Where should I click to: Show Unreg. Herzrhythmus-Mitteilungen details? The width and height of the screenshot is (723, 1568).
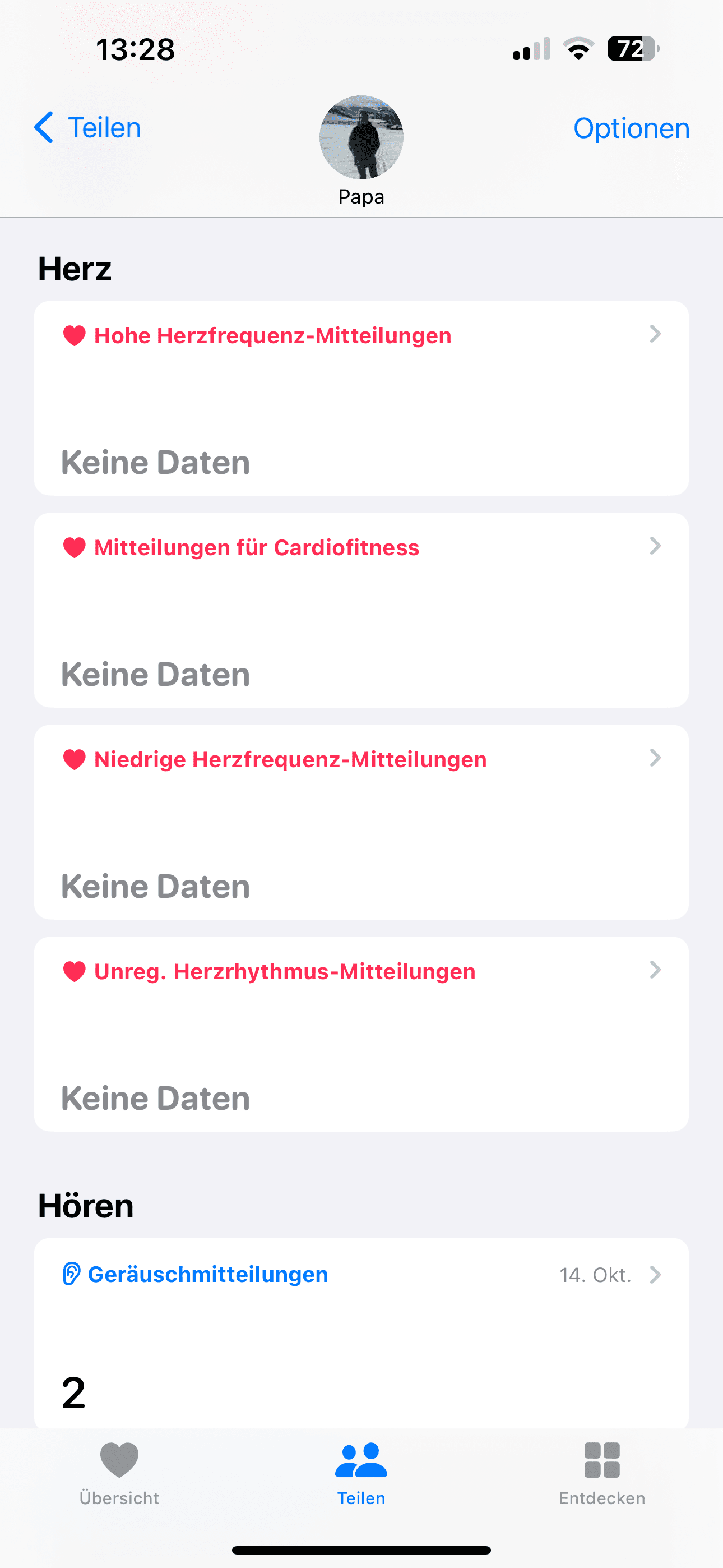point(361,1033)
